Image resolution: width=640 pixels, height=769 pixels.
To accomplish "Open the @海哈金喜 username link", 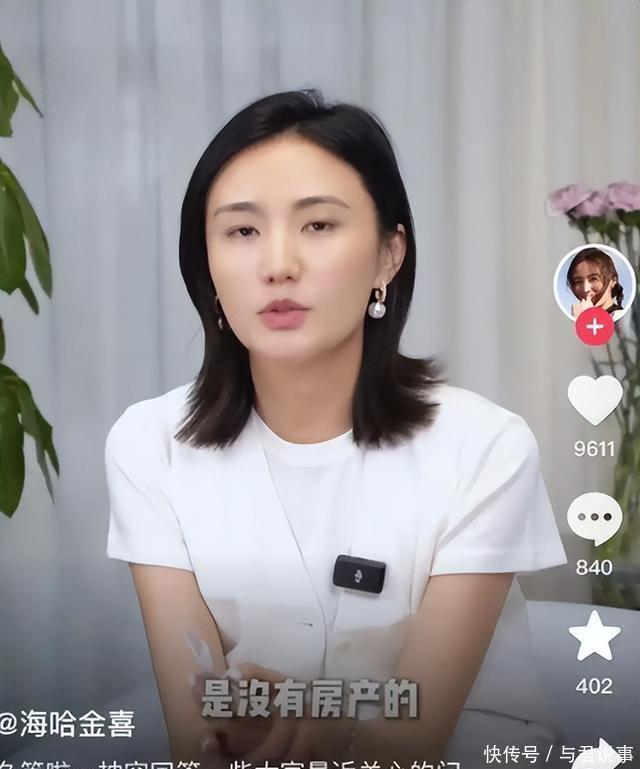I will (x=68, y=723).
